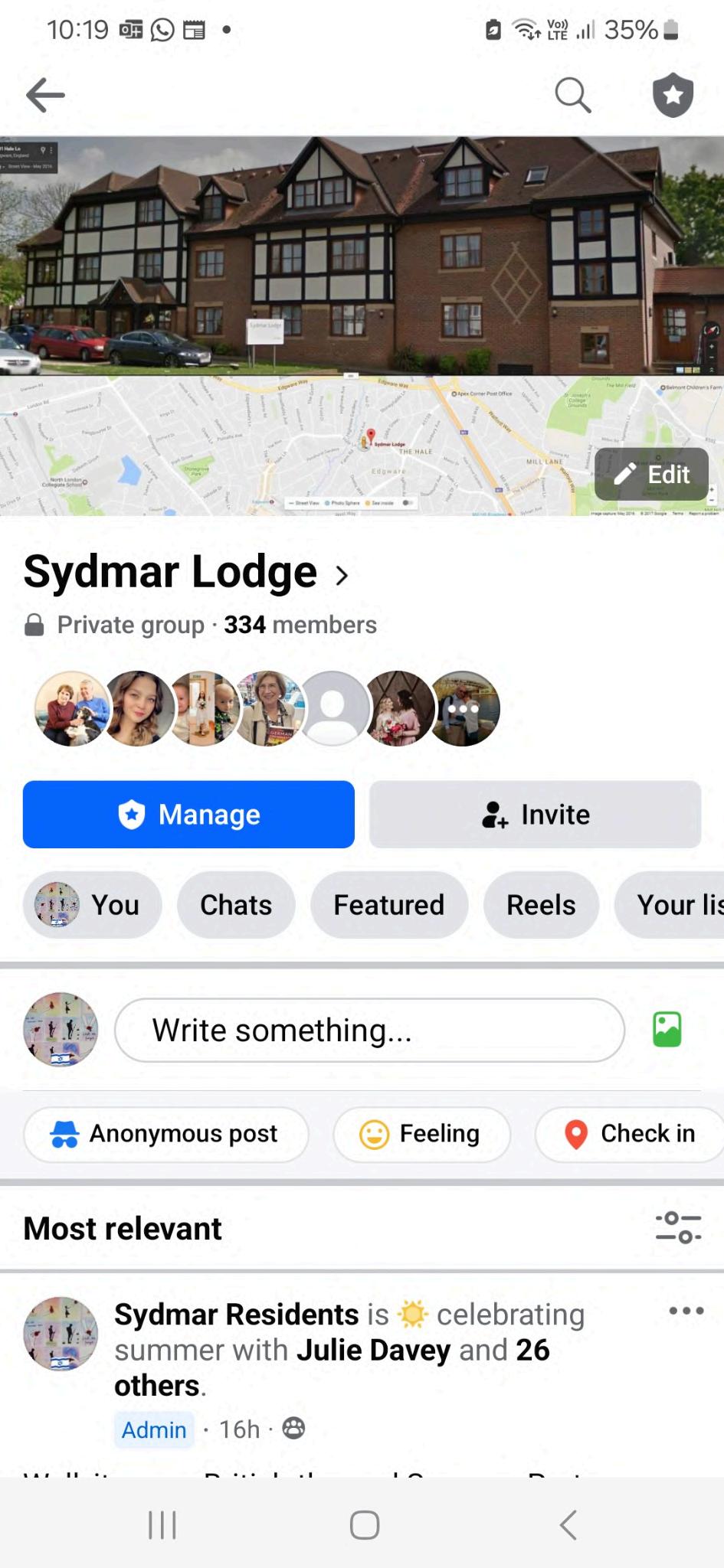Select the Check in option

pos(630,1134)
